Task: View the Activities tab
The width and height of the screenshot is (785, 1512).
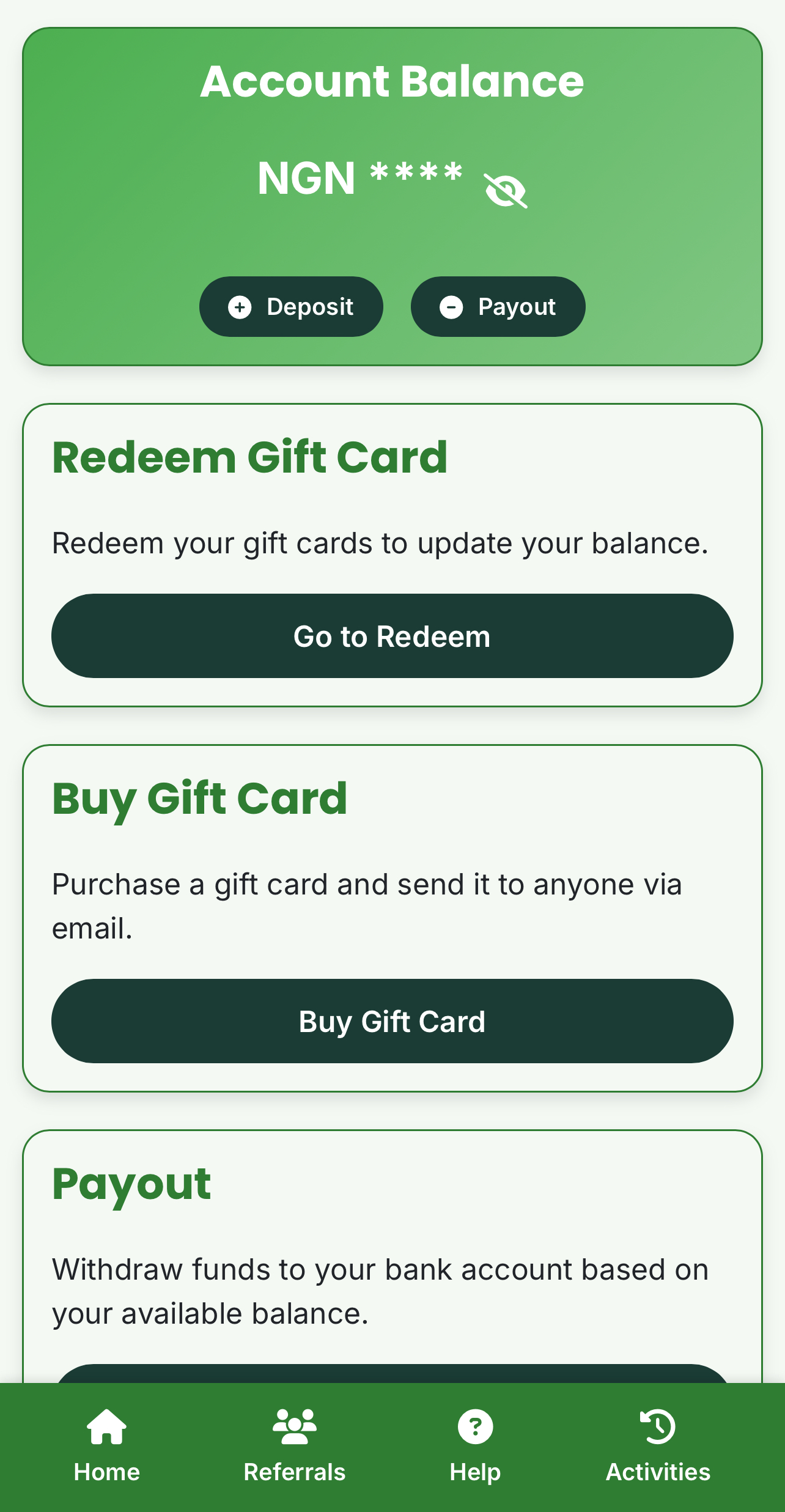Action: coord(658,1447)
